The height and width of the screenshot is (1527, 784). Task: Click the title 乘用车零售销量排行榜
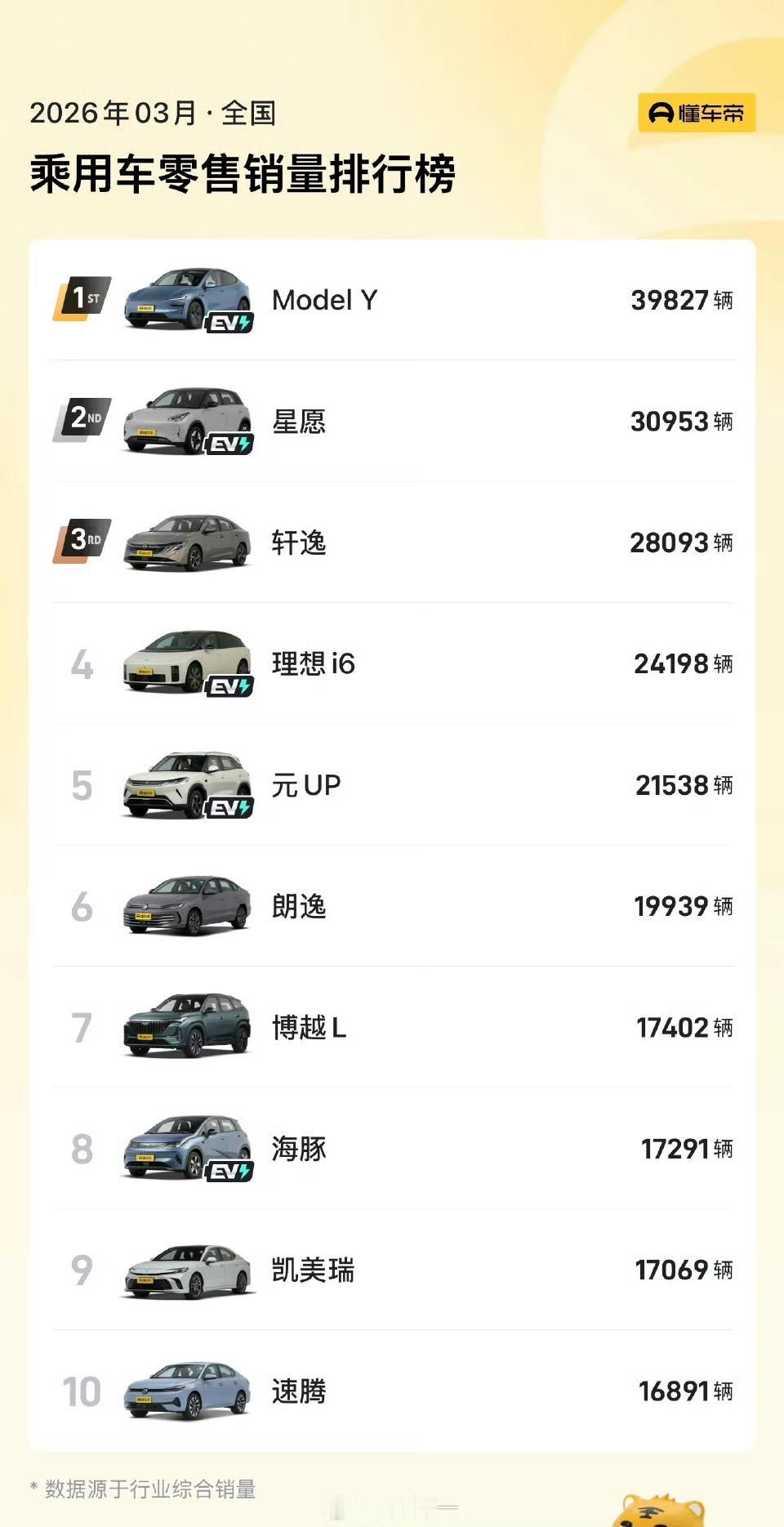click(245, 171)
